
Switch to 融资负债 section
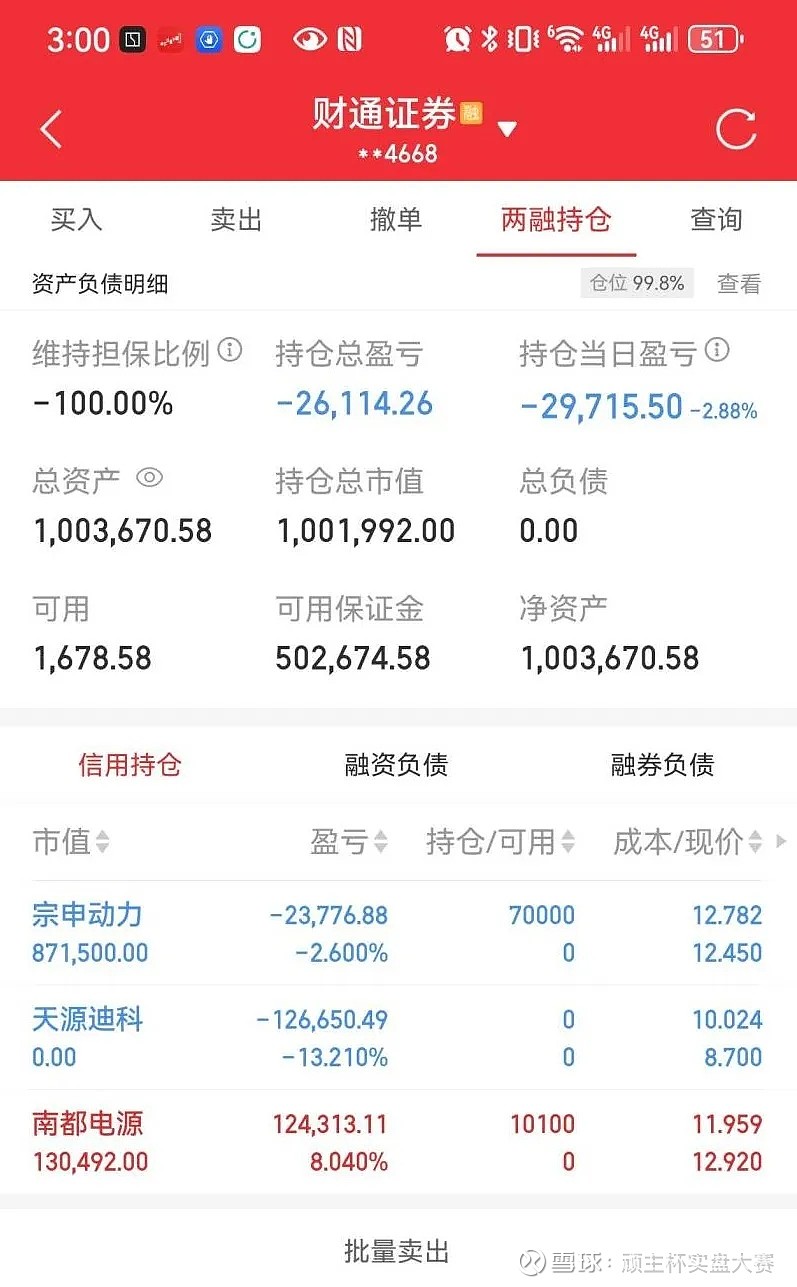(396, 766)
